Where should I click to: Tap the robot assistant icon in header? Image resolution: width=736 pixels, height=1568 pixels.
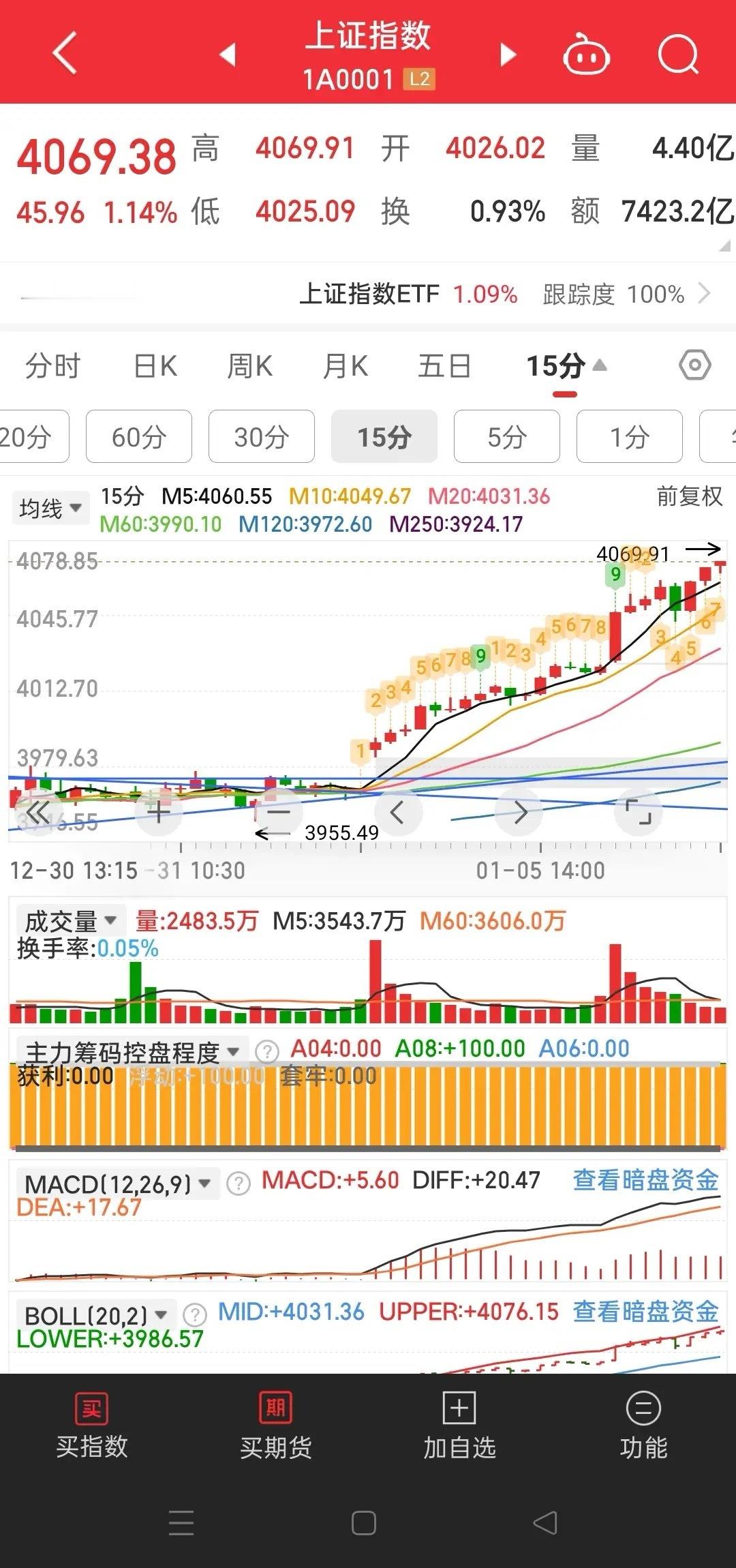[586, 55]
